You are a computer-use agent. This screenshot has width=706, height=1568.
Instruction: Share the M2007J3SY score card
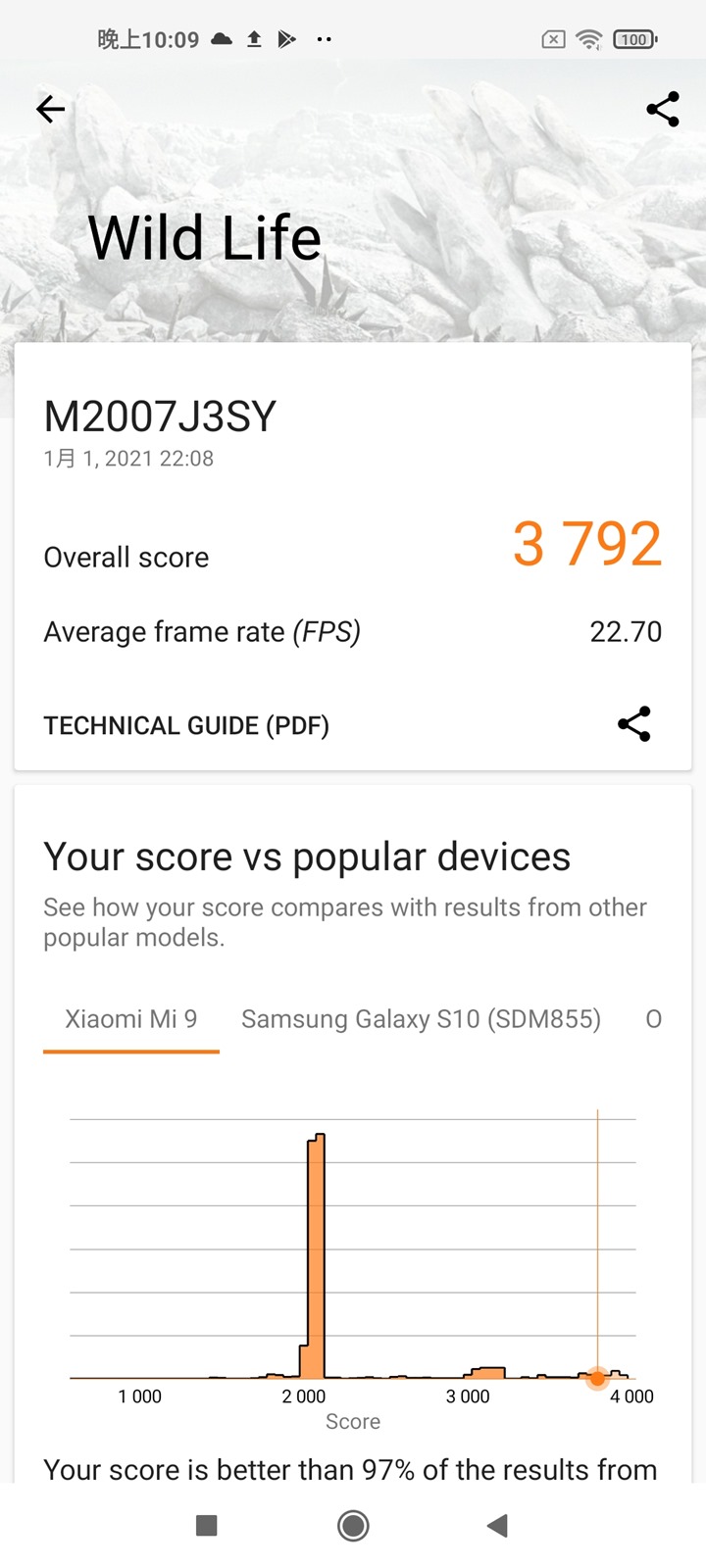click(634, 724)
